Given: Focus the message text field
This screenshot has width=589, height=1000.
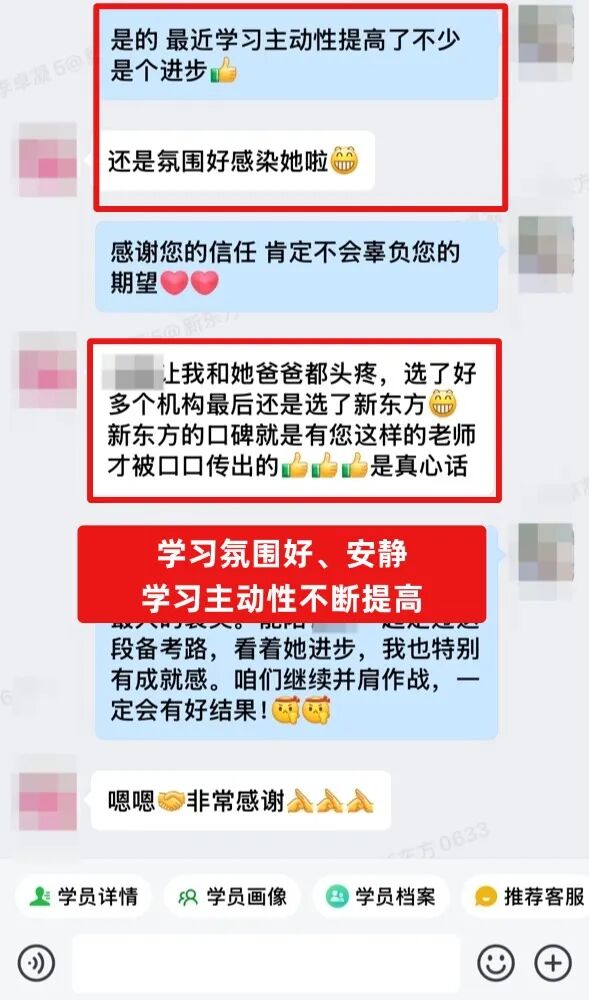Looking at the screenshot, I should (x=266, y=963).
